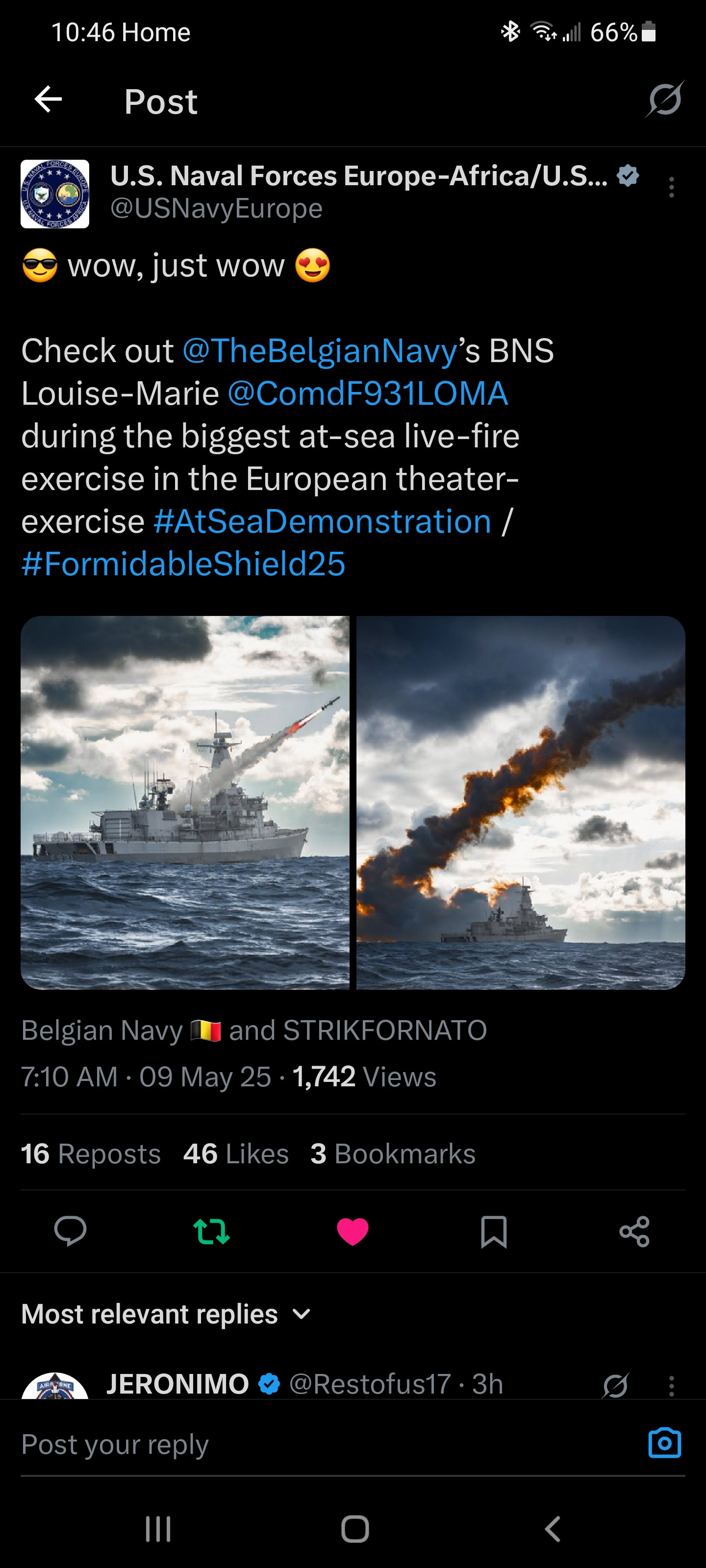Go back using the top arrow
Viewport: 706px width, 1568px height.
[x=48, y=99]
